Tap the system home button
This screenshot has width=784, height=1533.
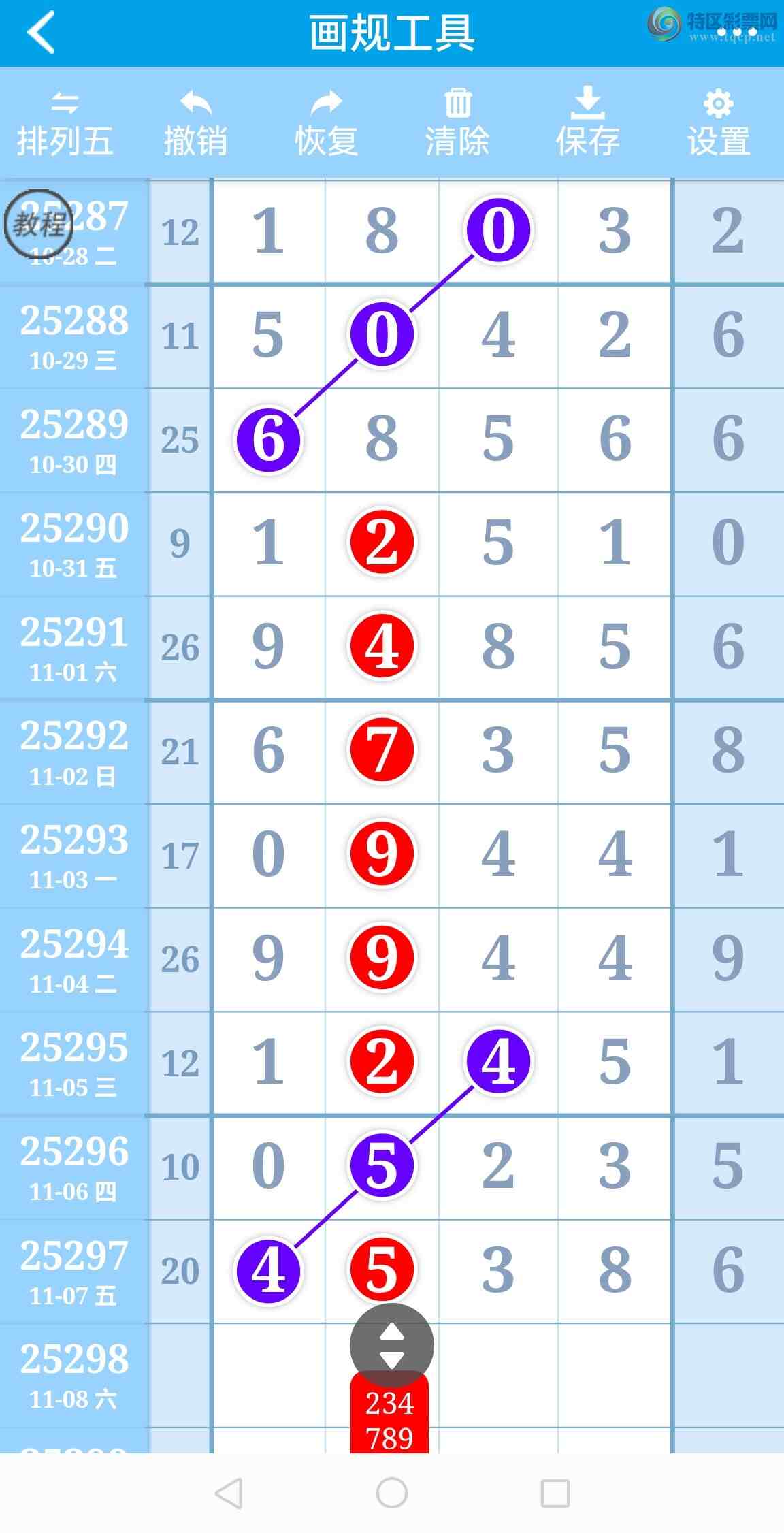tap(392, 1493)
